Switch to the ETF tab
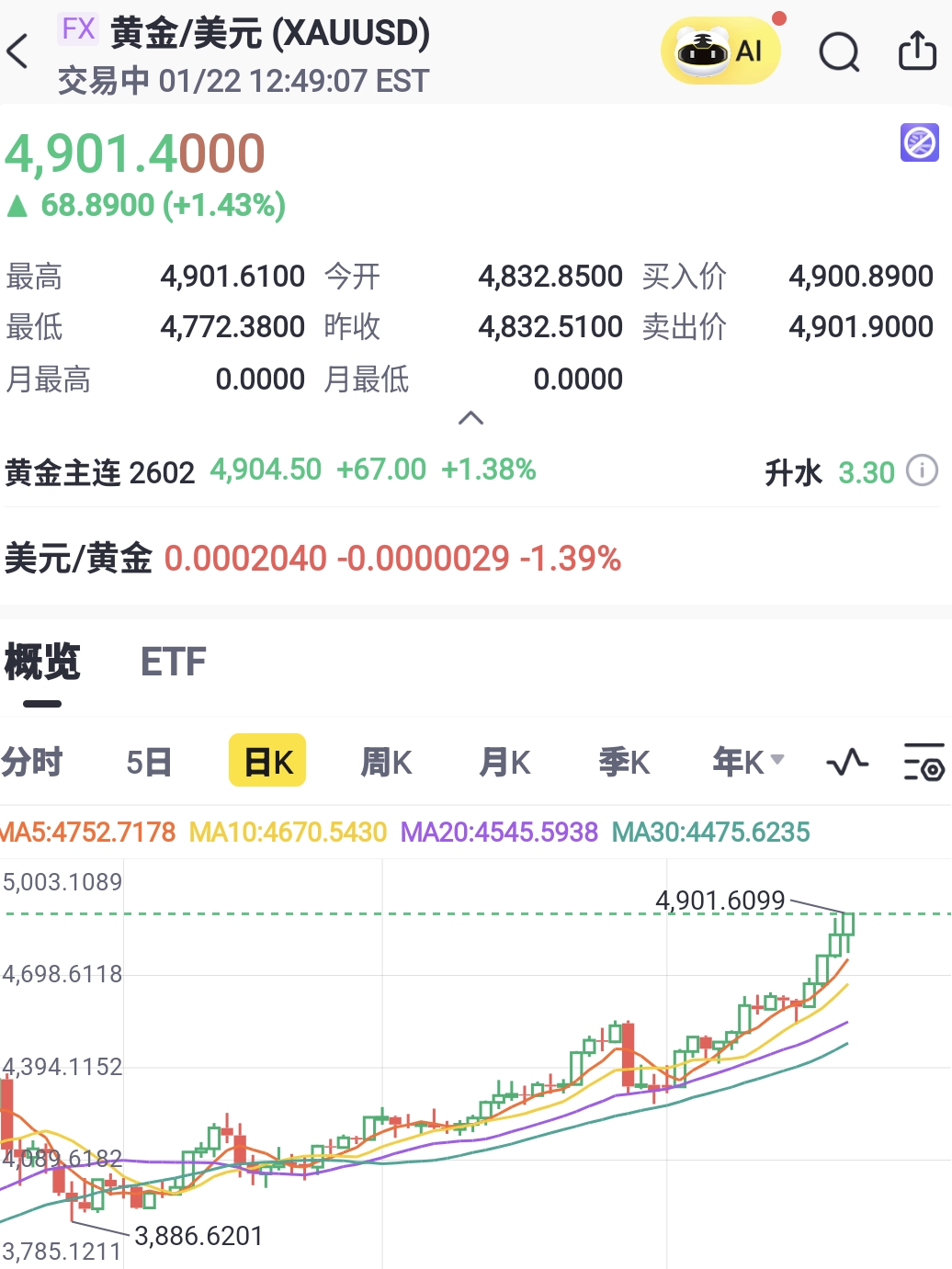 click(x=173, y=663)
